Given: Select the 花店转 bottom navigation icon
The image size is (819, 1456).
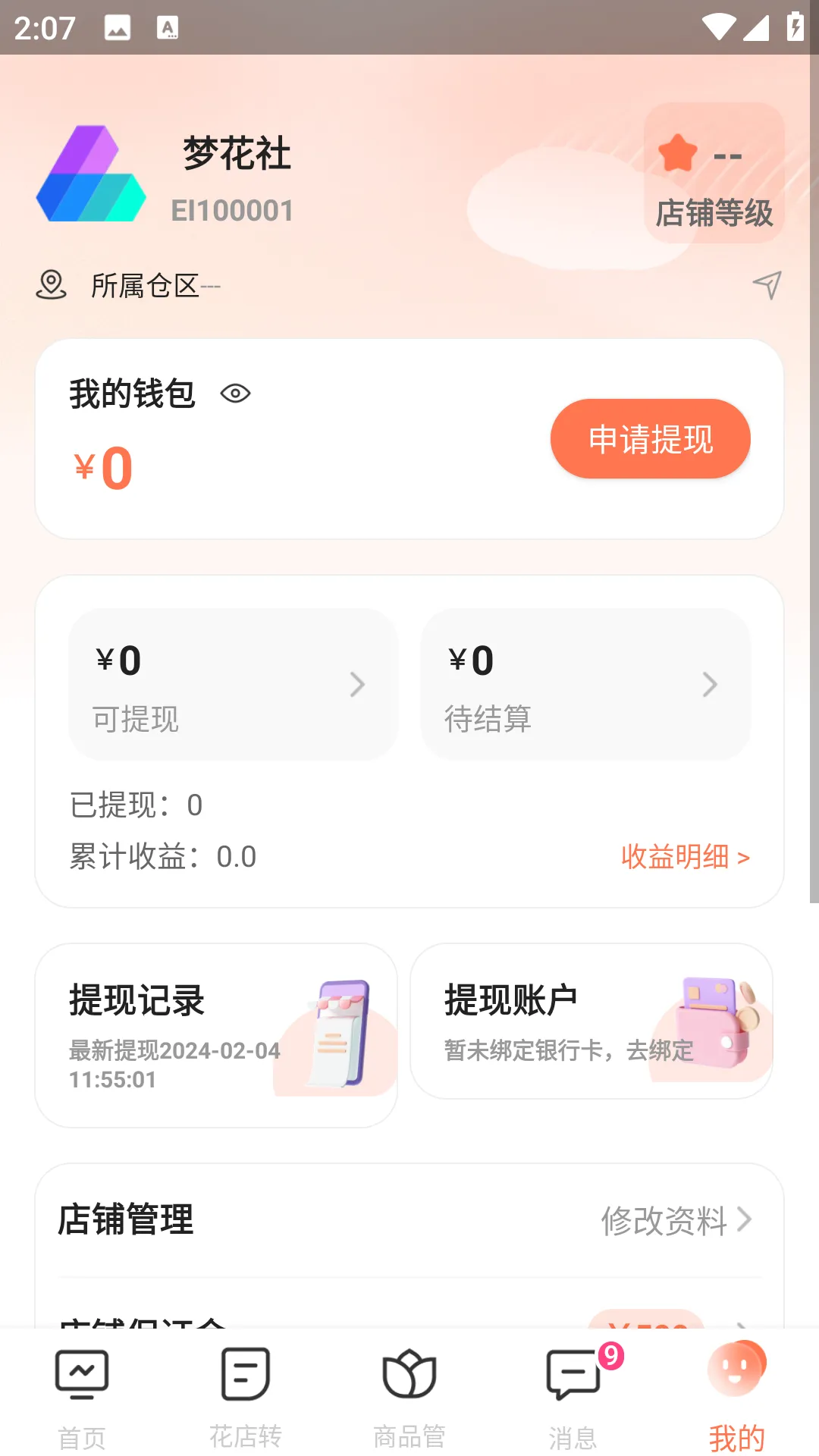Looking at the screenshot, I should 245,1373.
